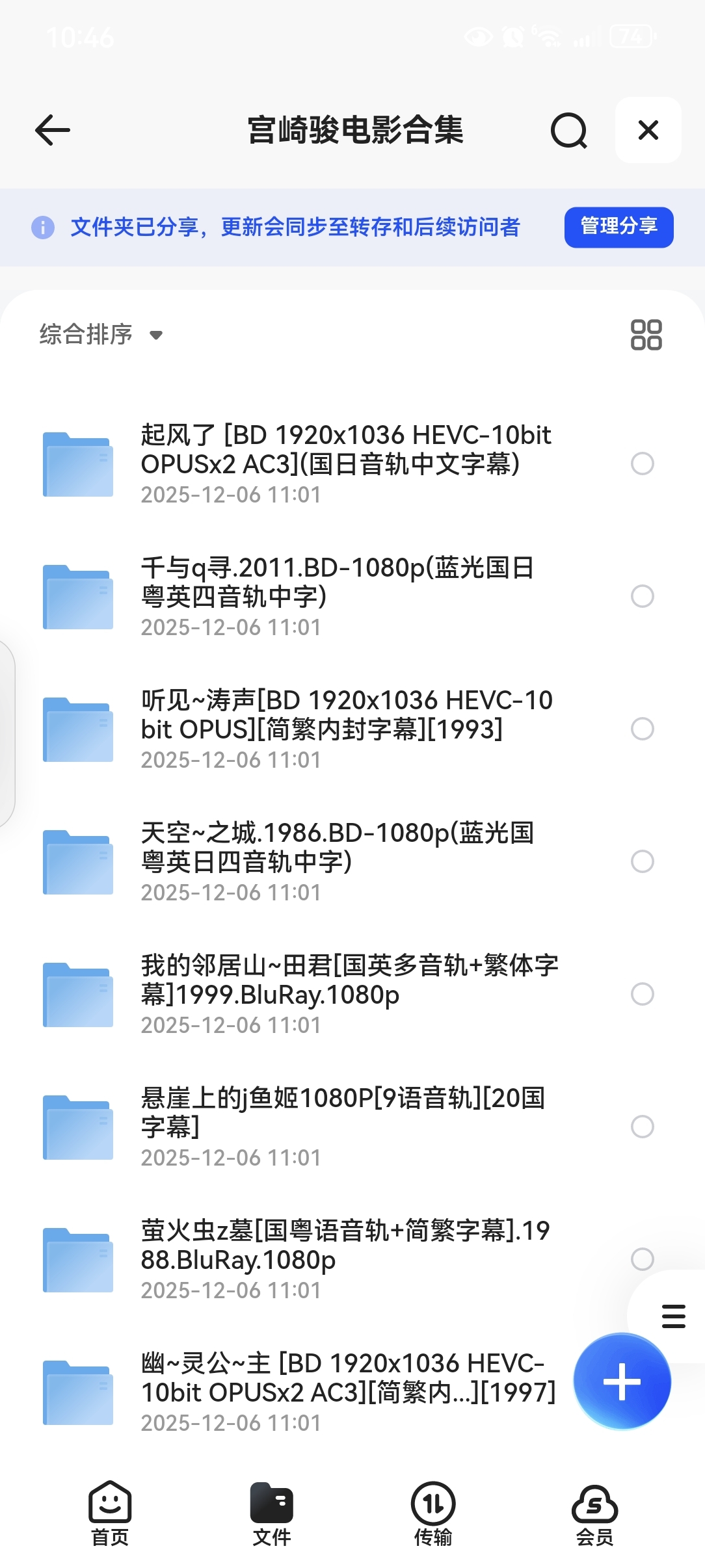The image size is (705, 1568).
Task: Open the 起风了 folder
Action: point(345,464)
